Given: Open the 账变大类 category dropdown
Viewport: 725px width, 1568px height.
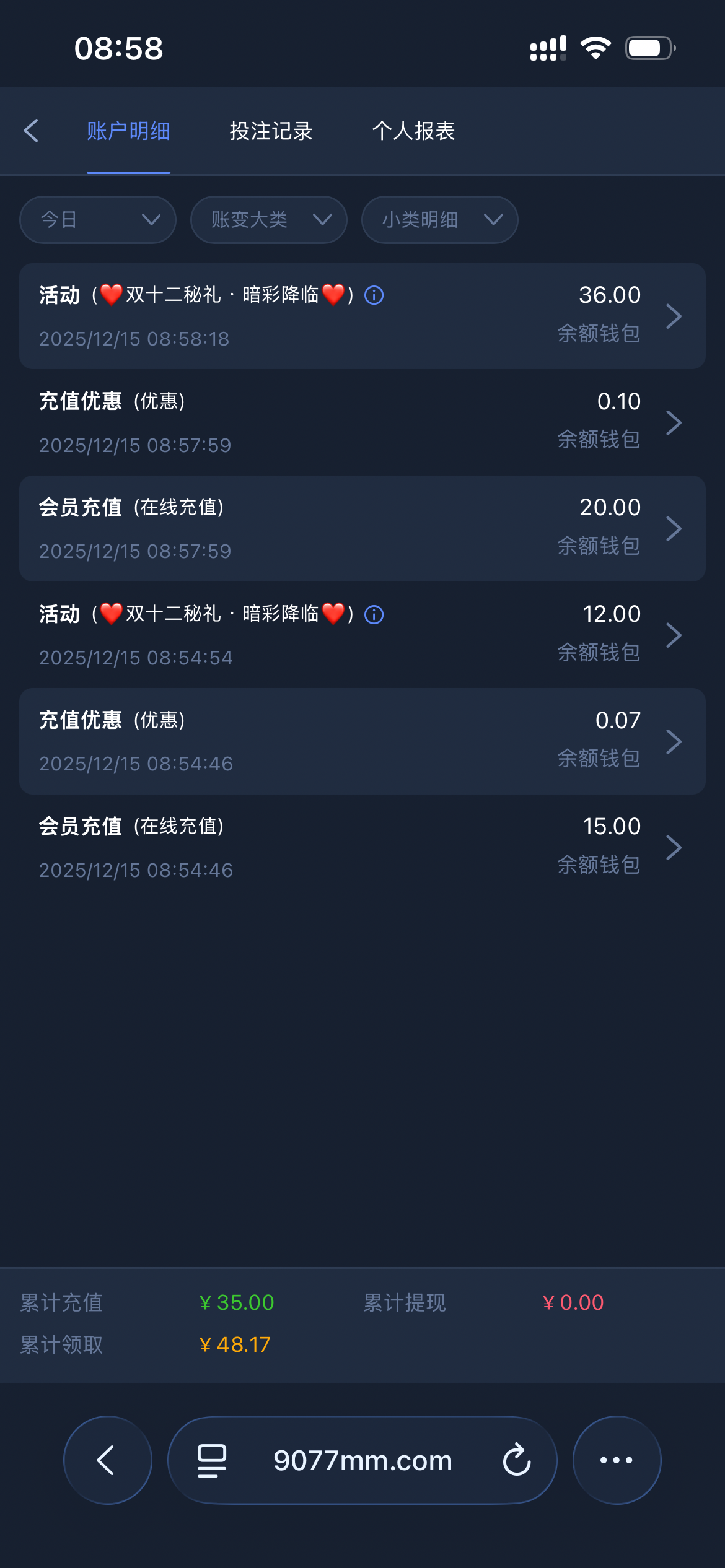Looking at the screenshot, I should tap(268, 220).
